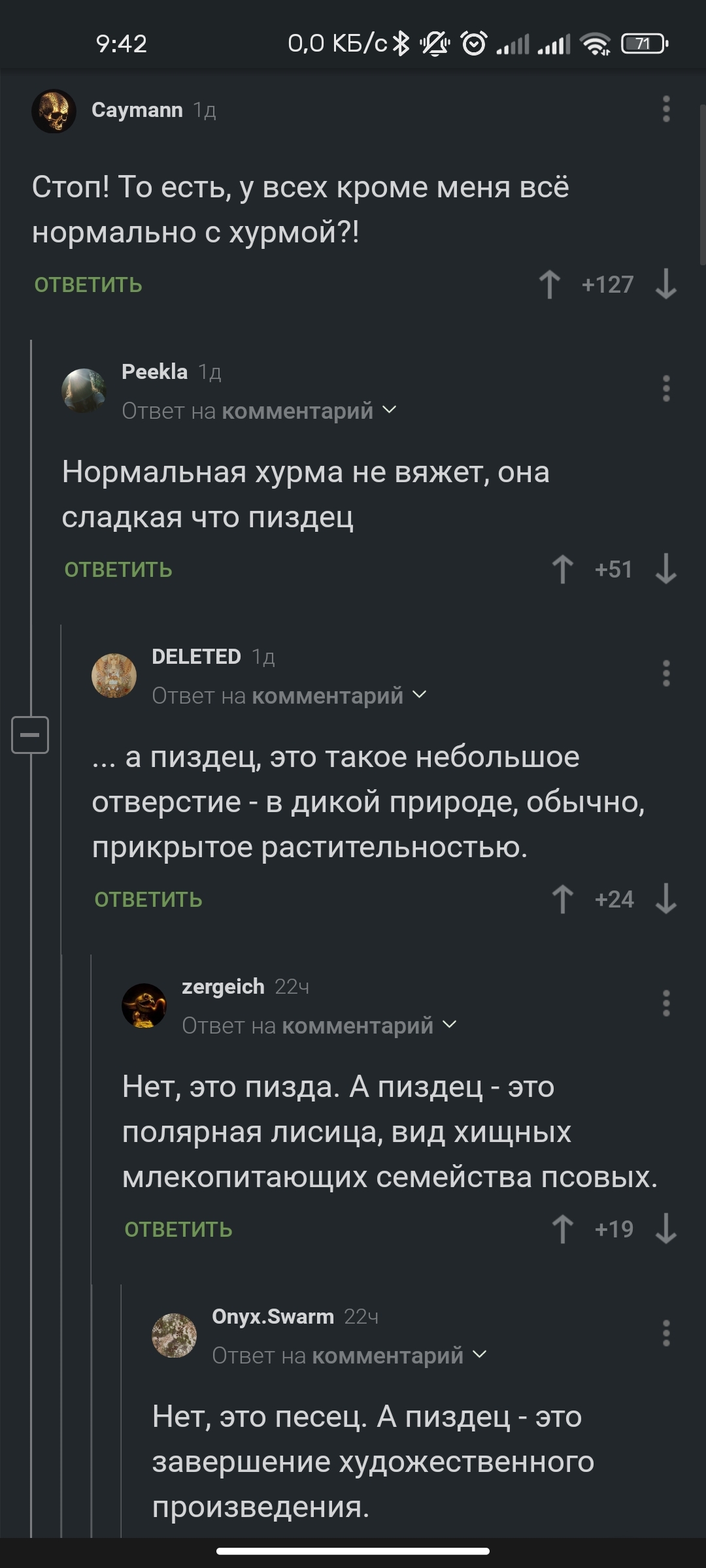
Task: Open overflow menu on zergeich's comment
Action: [666, 1004]
